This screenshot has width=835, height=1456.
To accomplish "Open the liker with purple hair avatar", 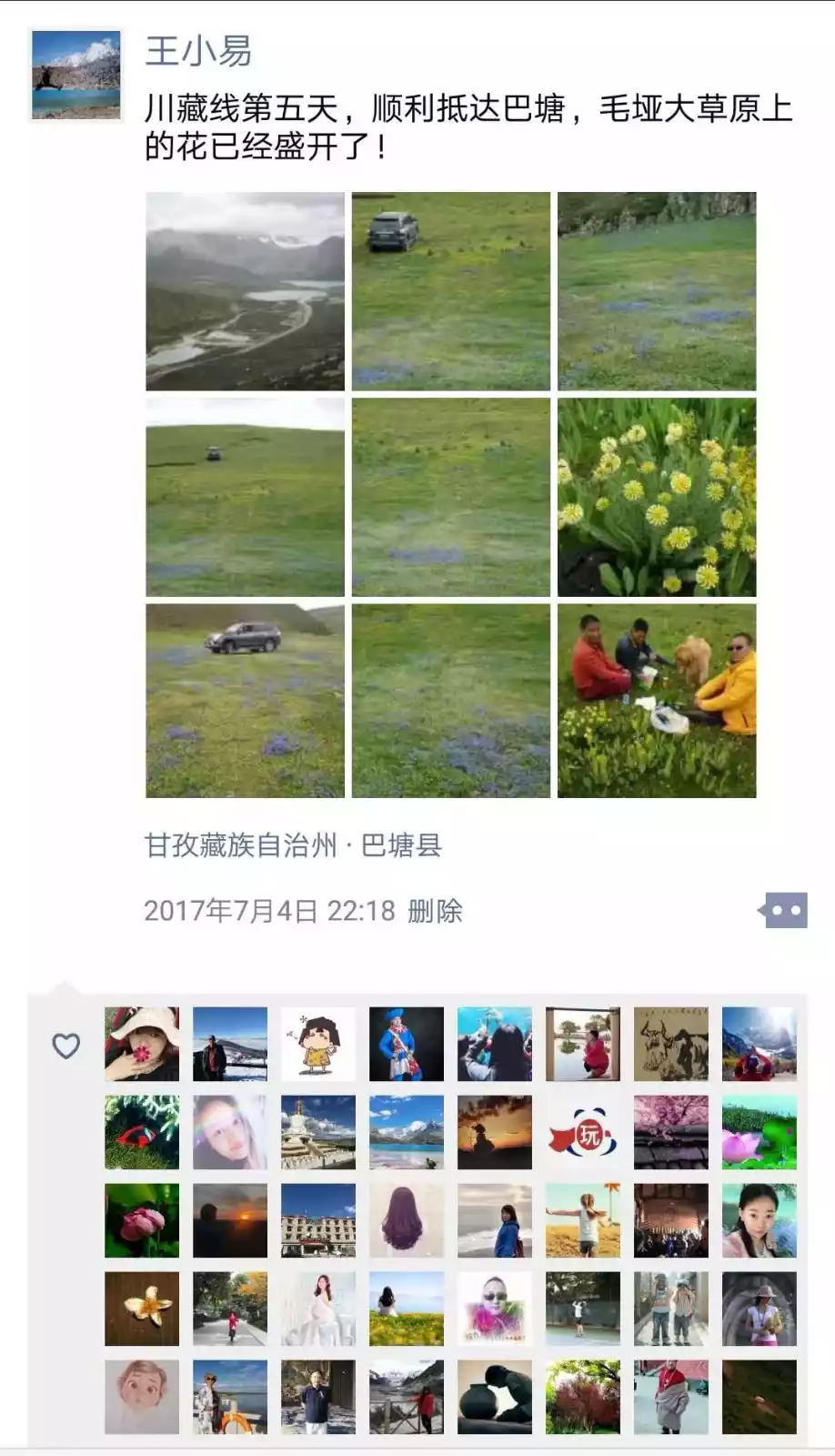I will coord(407,1220).
